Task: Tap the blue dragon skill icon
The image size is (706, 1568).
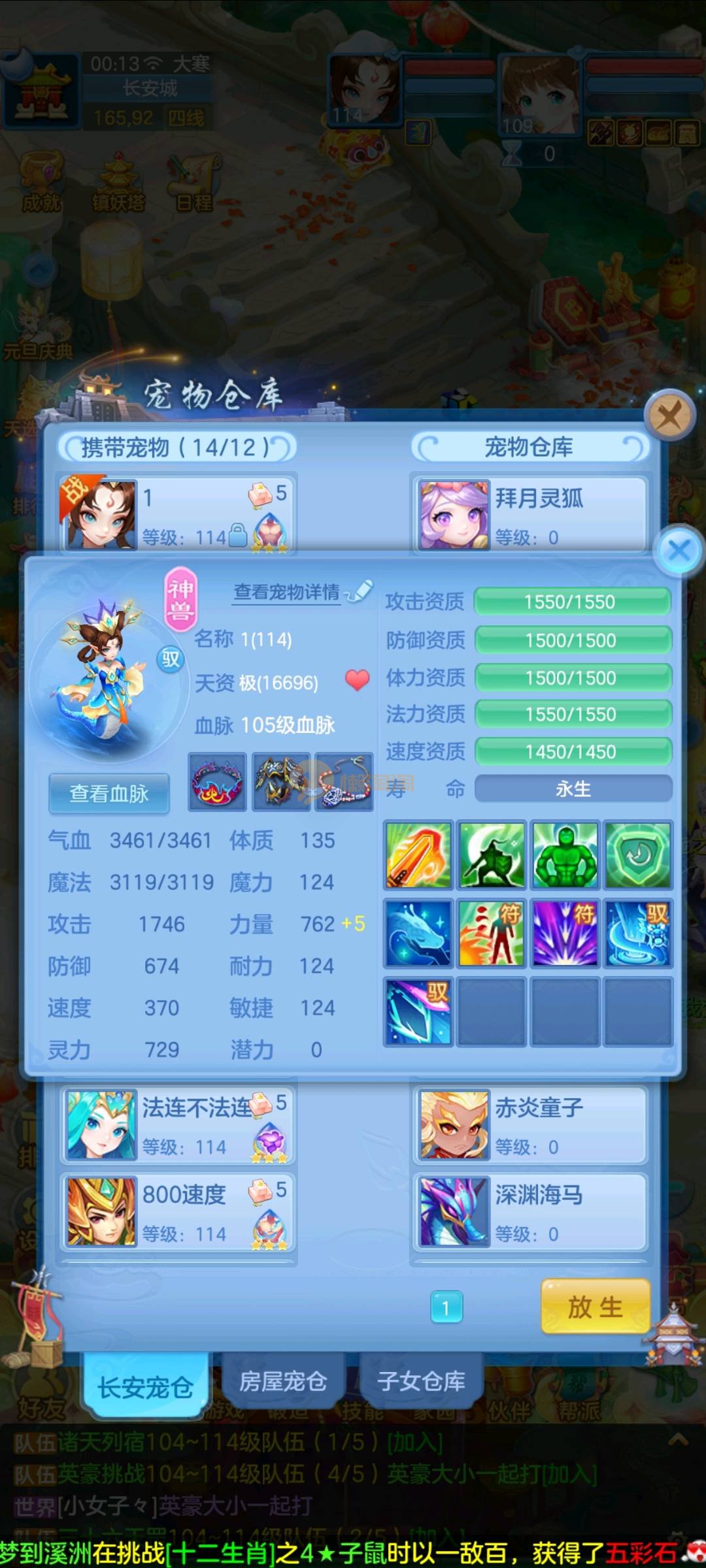Action: point(418,933)
